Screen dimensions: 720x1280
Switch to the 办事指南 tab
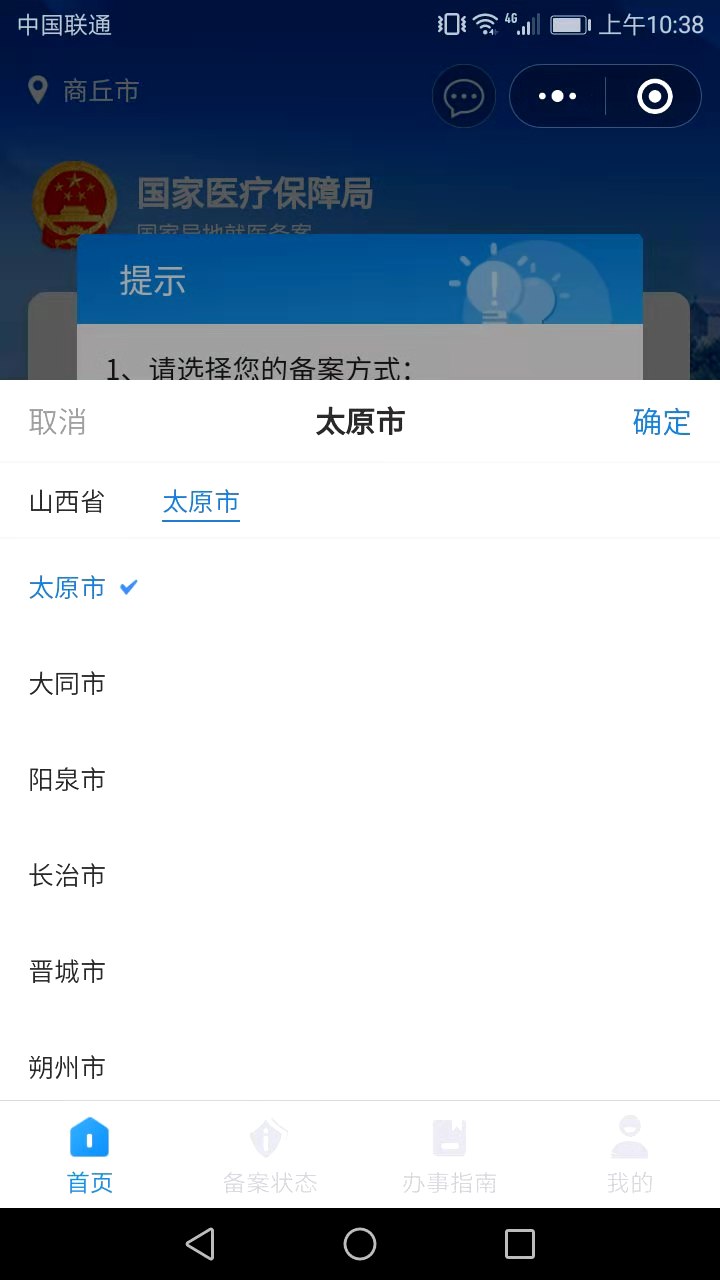450,1155
